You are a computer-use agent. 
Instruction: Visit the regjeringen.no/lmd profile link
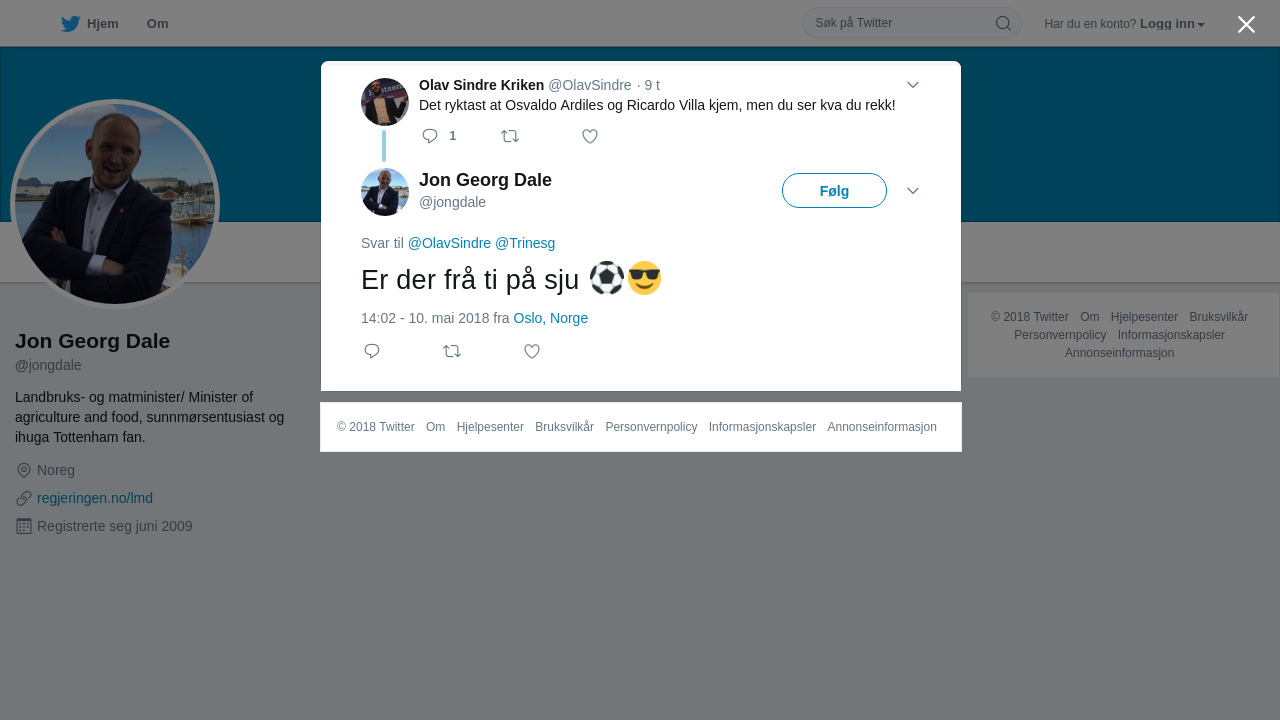pyautogui.click(x=95, y=498)
